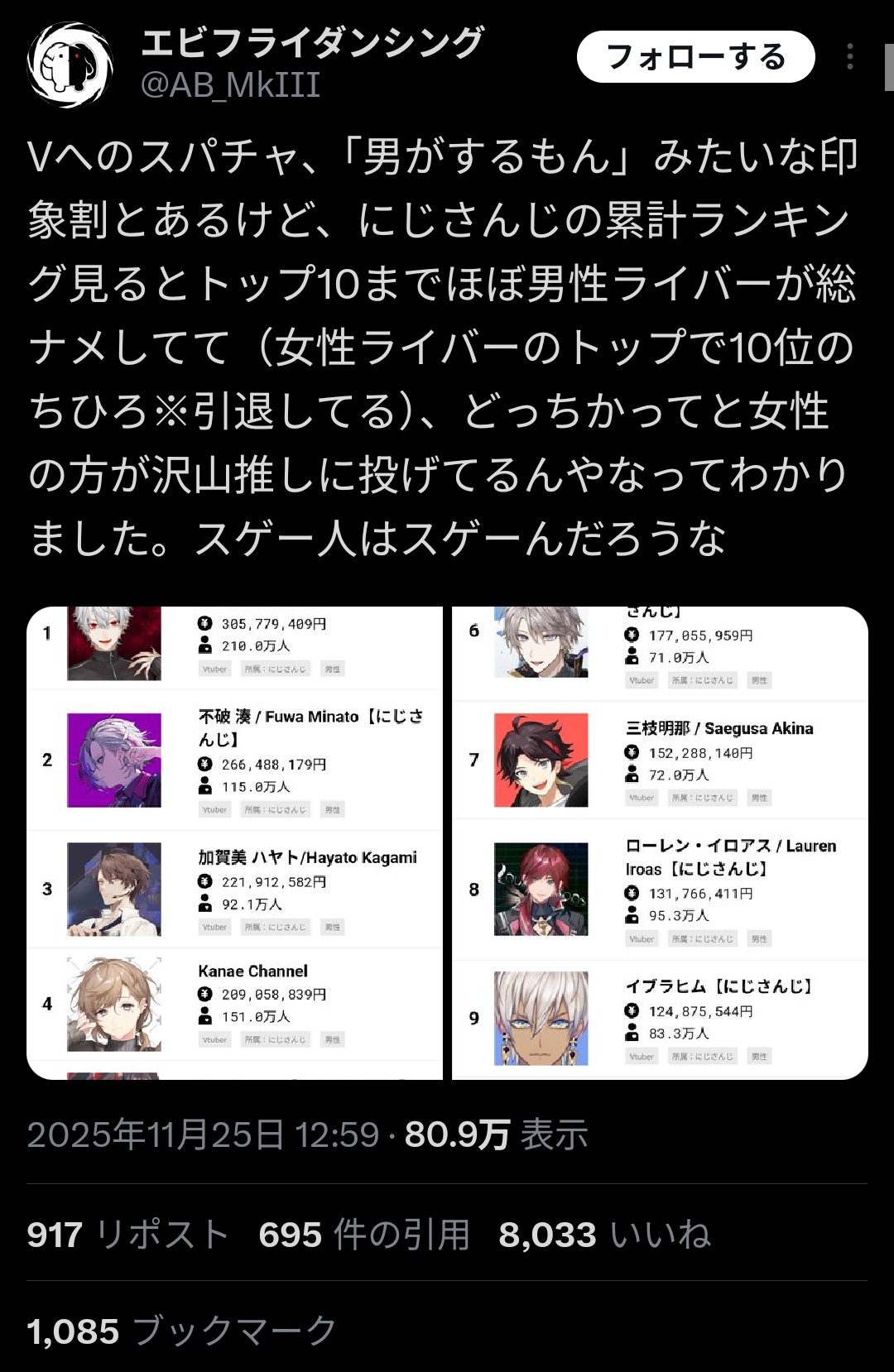This screenshot has height=1372, width=894.
Task: View the 8,033 いいね likes list
Action: (604, 1235)
